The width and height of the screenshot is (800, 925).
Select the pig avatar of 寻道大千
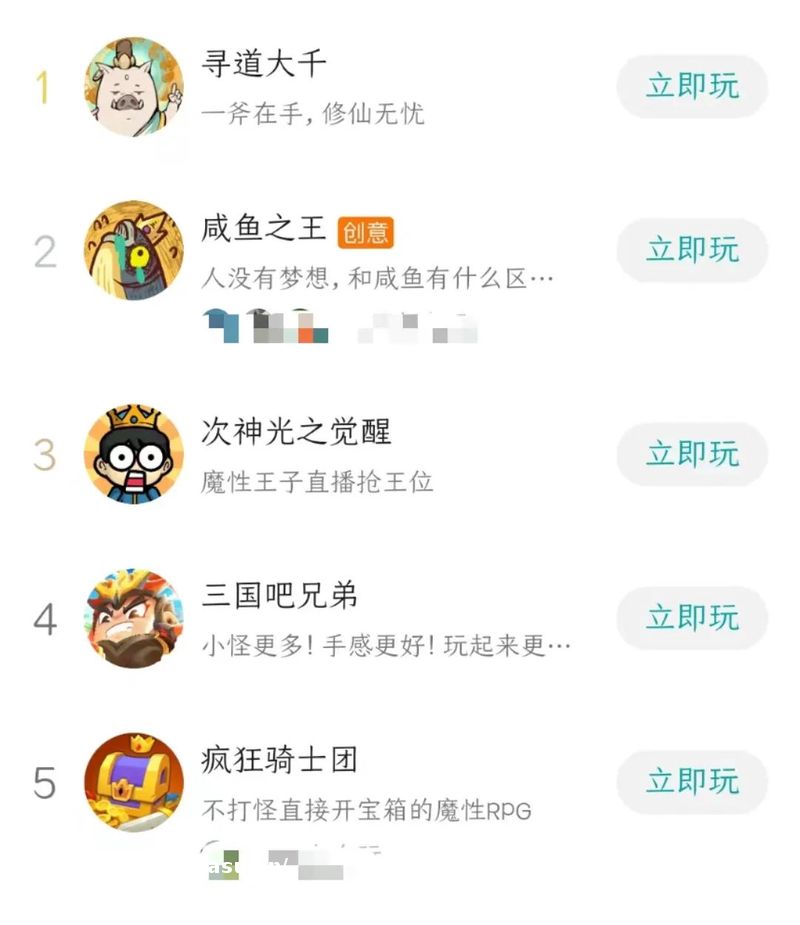(136, 87)
